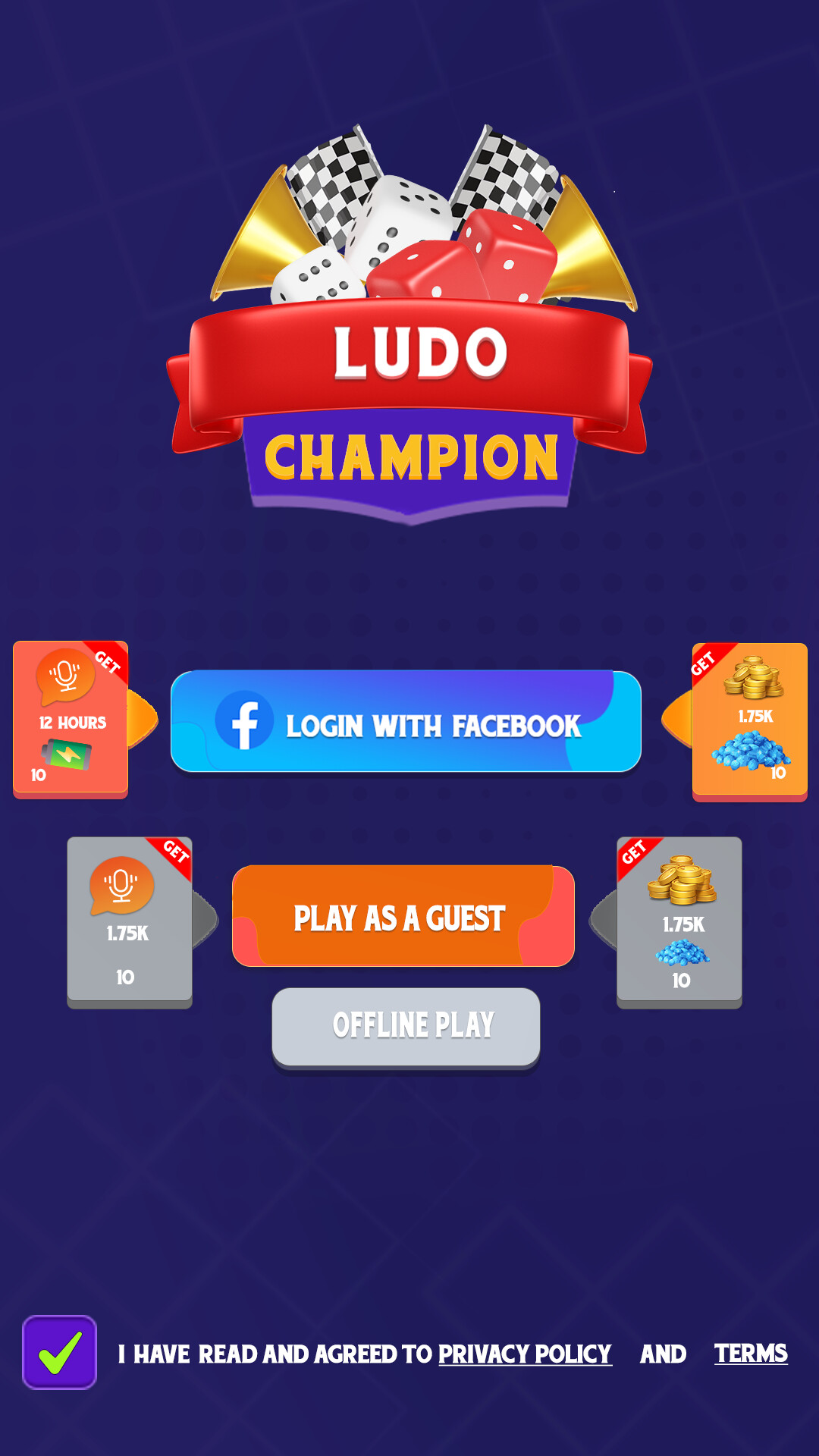Click the blue gems icon near the Facebook reward
Screen dimensions: 819x1456
coord(751,751)
